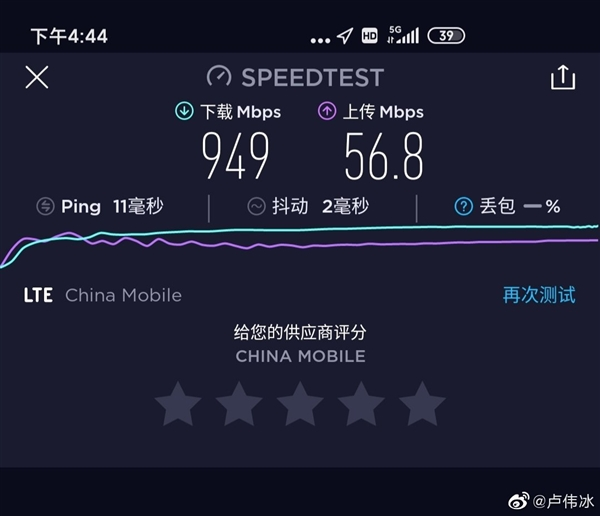The width and height of the screenshot is (600, 516).
Task: Rate China Mobile five stars
Action: pos(422,405)
